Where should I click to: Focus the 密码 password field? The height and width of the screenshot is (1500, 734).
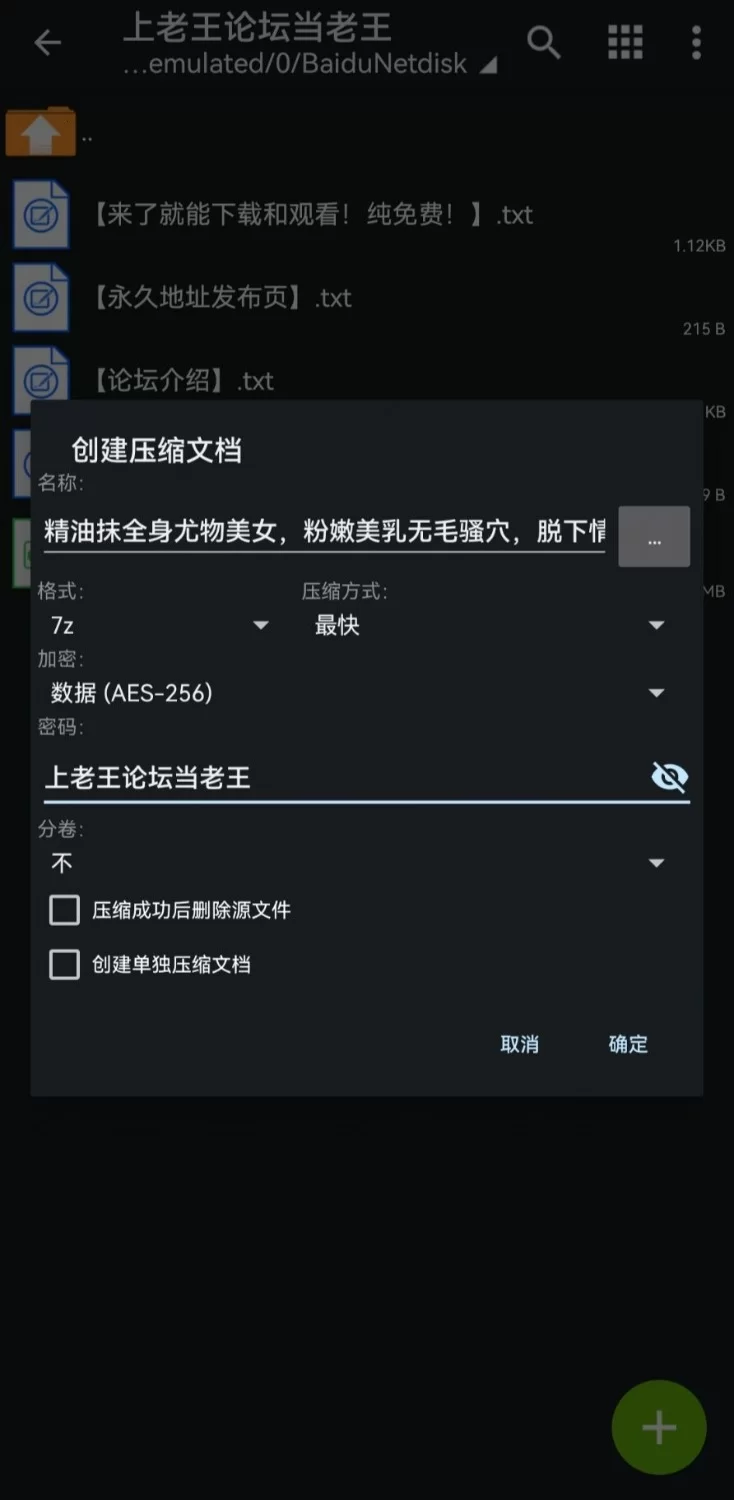point(340,778)
